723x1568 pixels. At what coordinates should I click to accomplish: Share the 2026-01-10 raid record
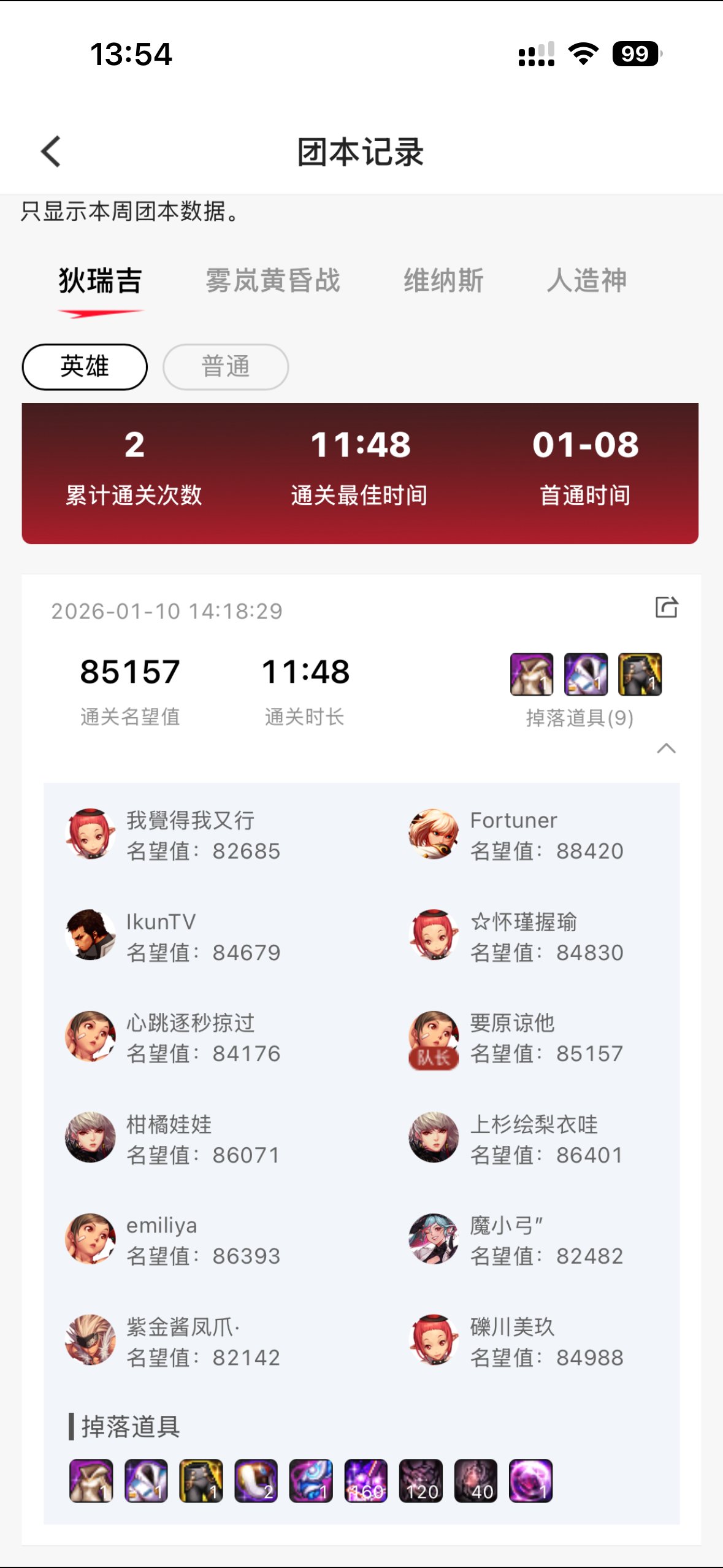pyautogui.click(x=666, y=607)
